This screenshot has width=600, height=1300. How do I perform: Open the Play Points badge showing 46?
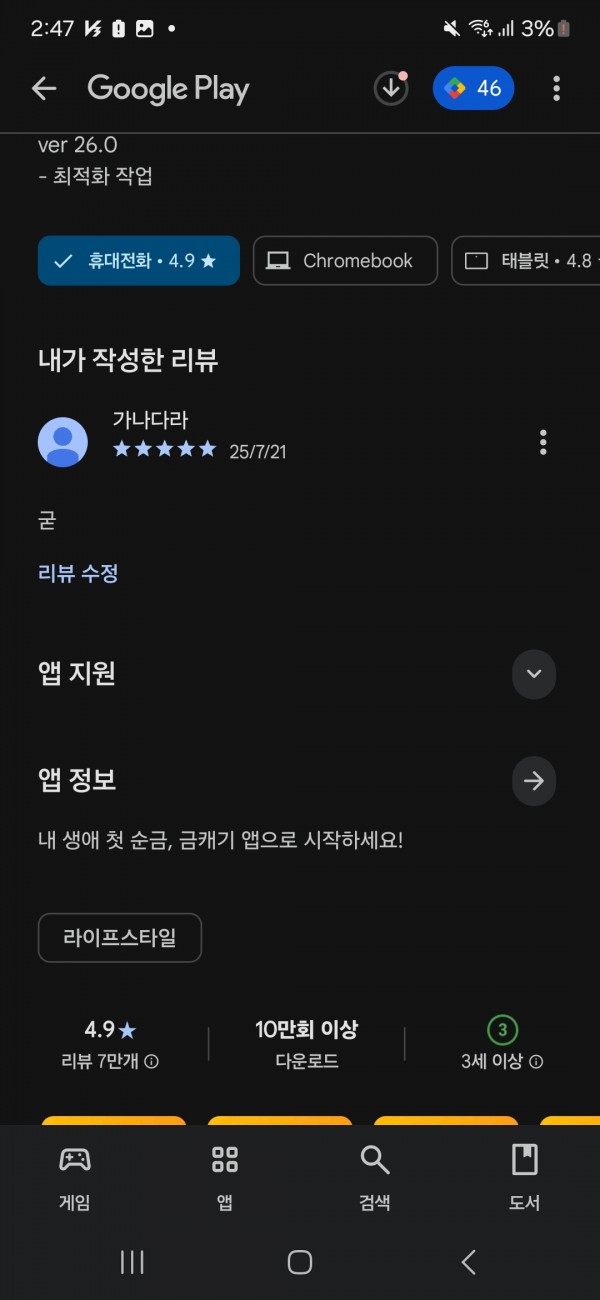tap(473, 89)
